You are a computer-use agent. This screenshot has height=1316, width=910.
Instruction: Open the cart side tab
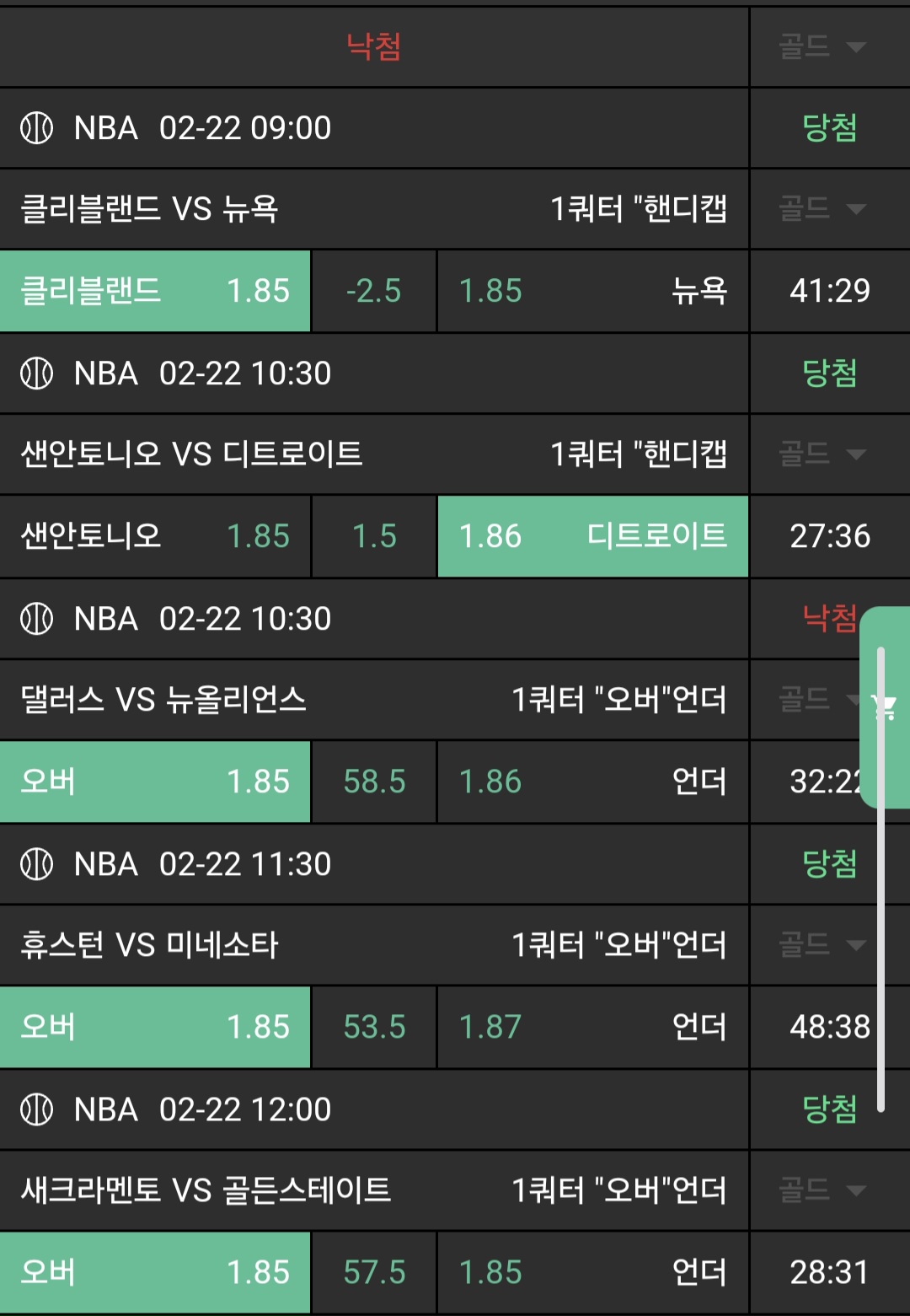pos(885,707)
